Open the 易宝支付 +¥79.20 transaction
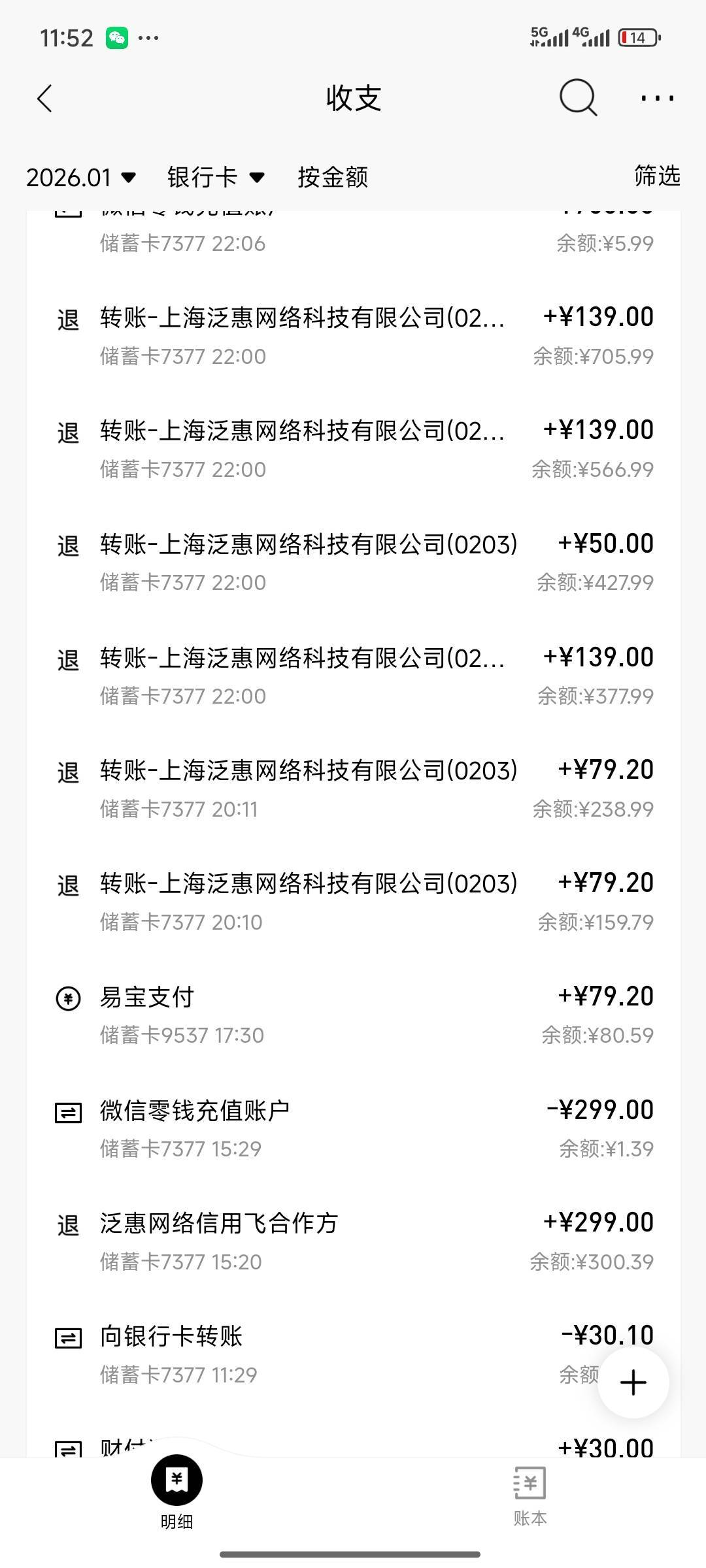Screen dimensions: 706x1568 coord(353,1015)
